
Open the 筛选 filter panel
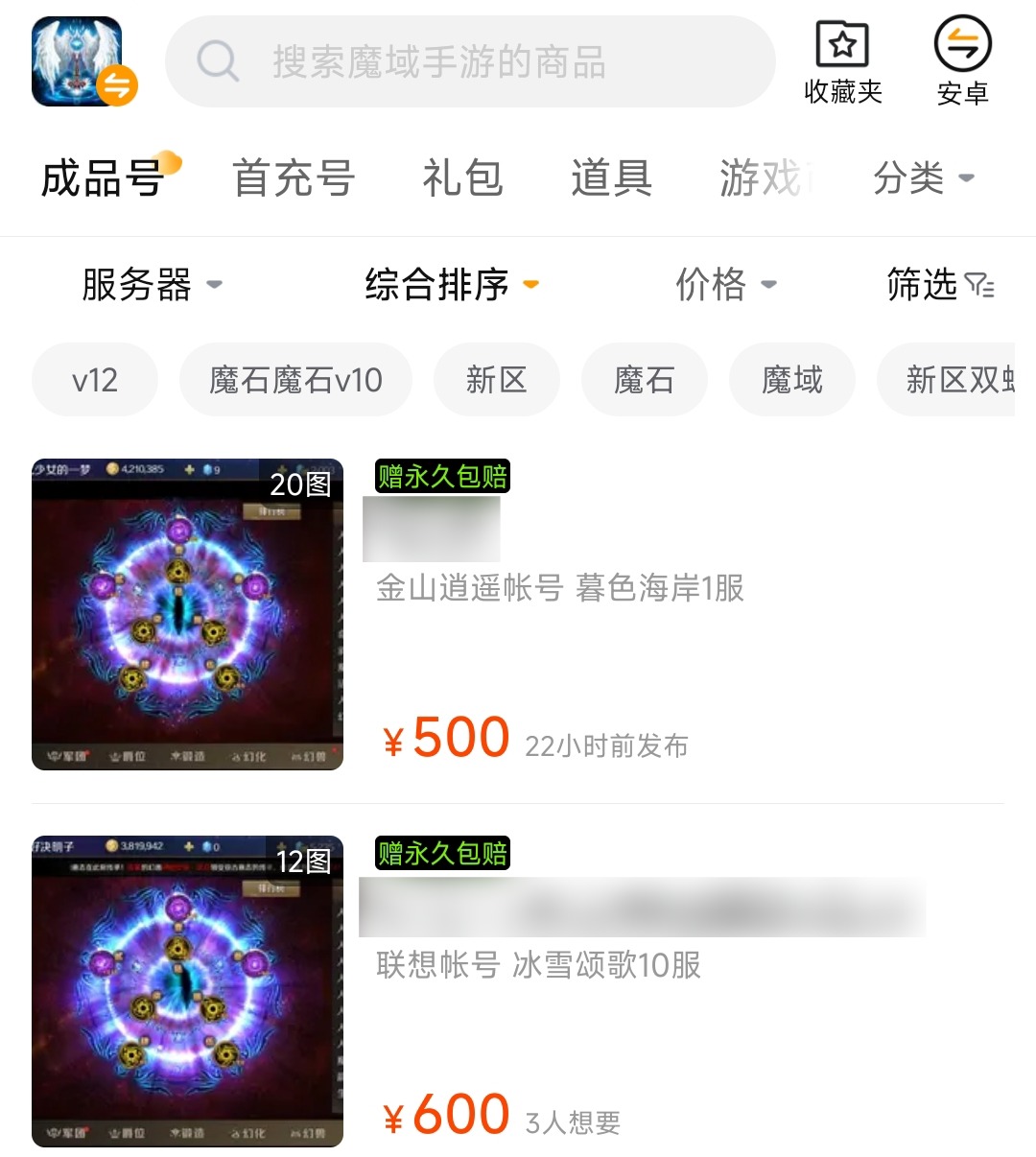click(x=939, y=285)
